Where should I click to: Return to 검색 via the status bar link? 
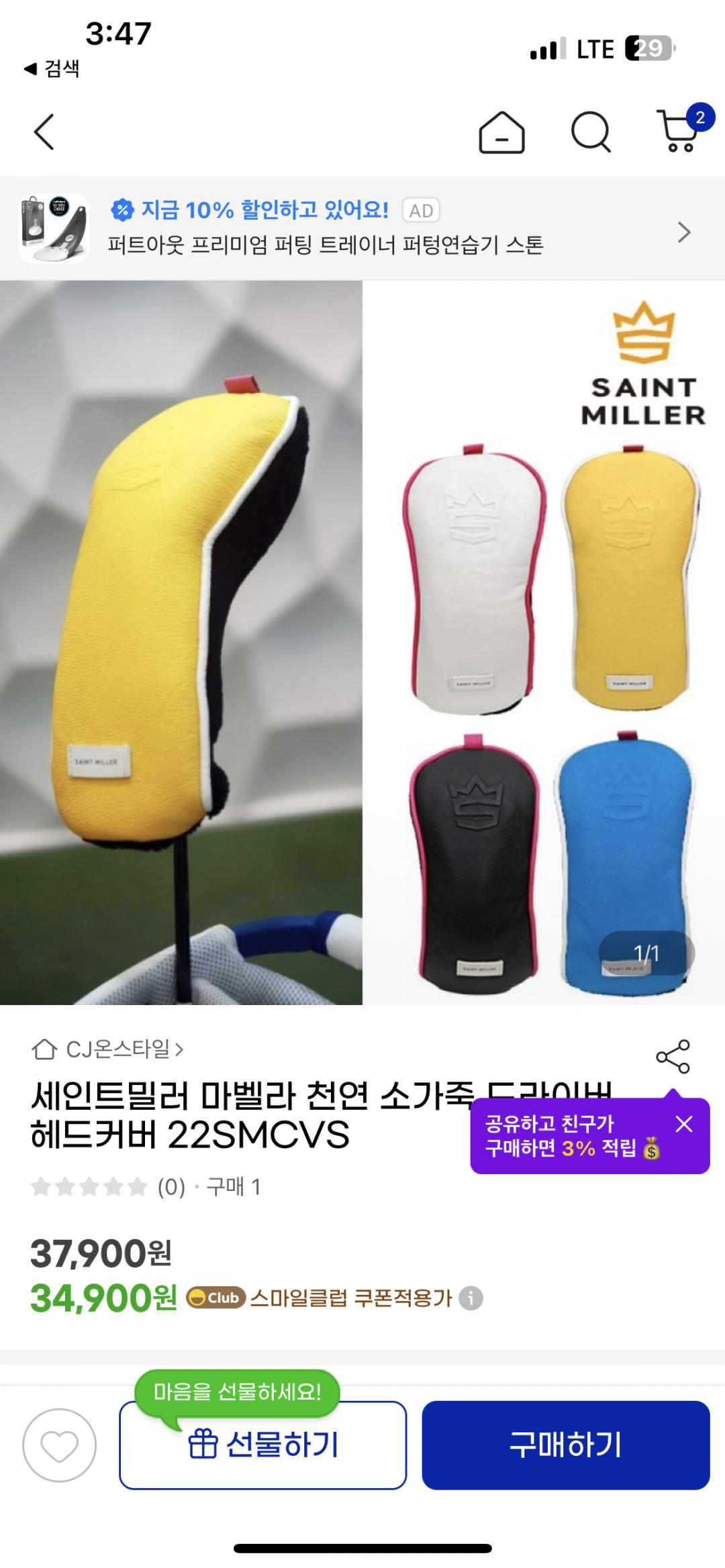coord(52,68)
